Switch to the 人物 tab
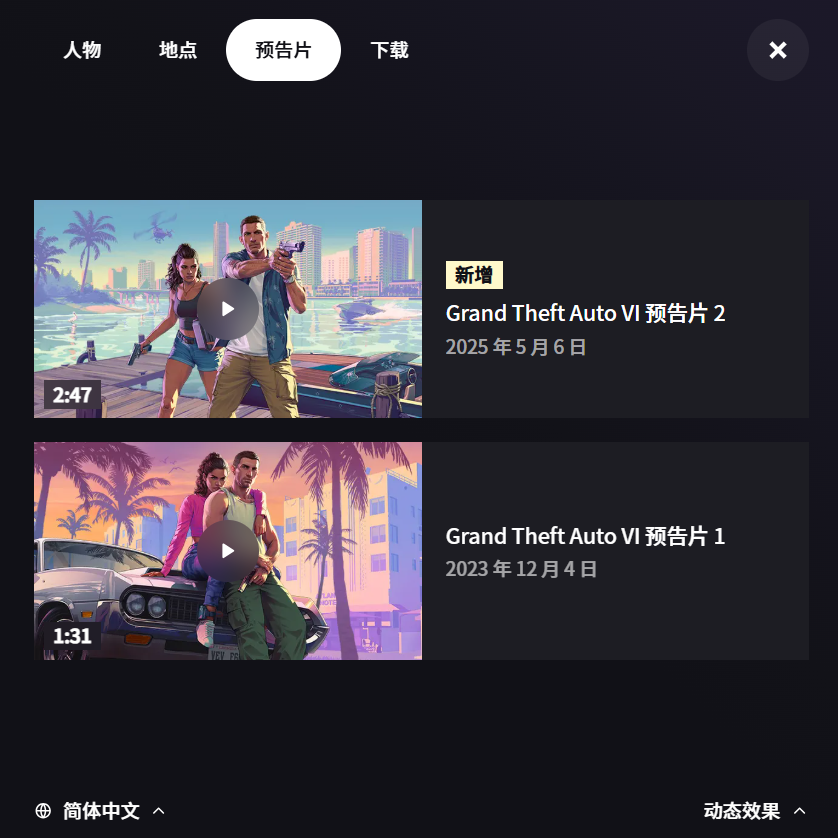The width and height of the screenshot is (838, 838). coord(82,50)
